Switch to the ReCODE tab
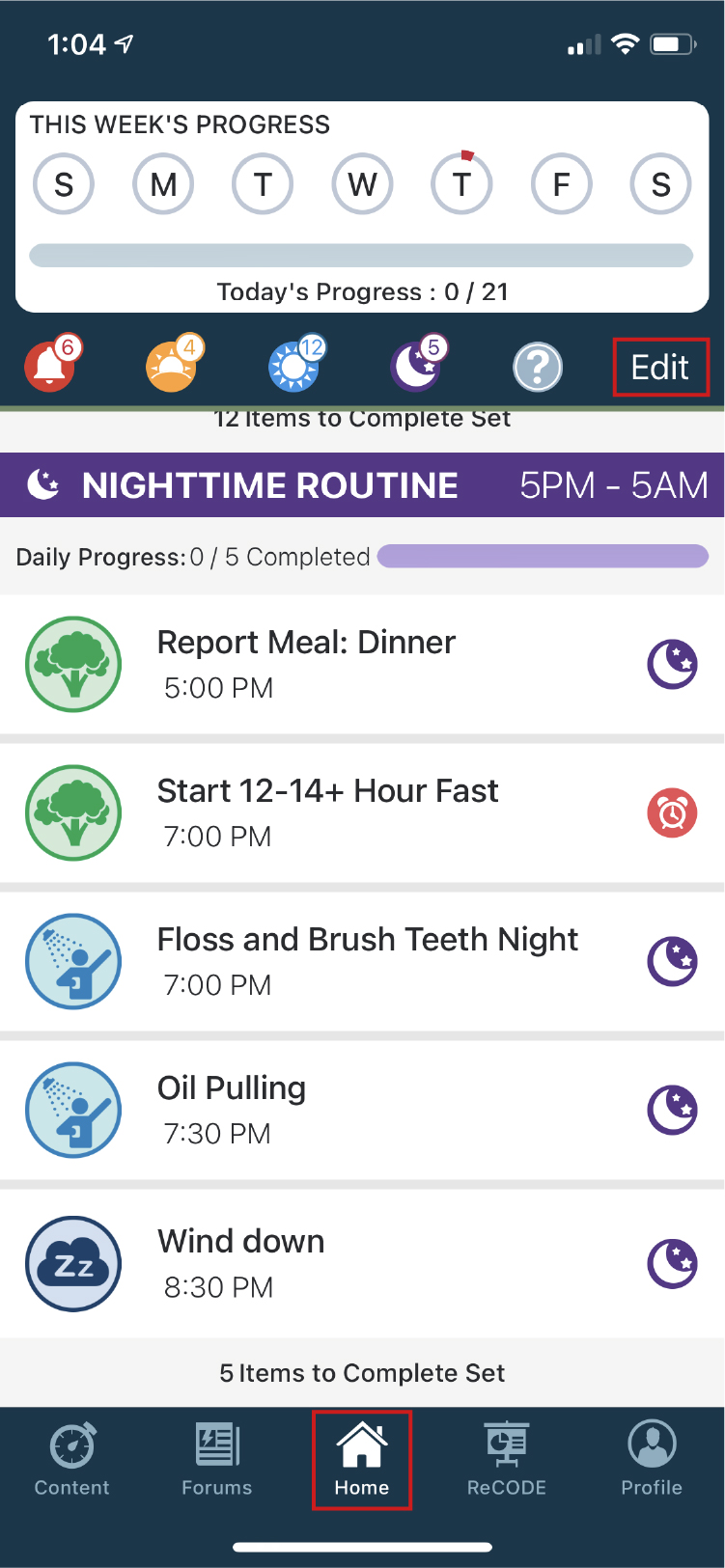 [507, 1460]
